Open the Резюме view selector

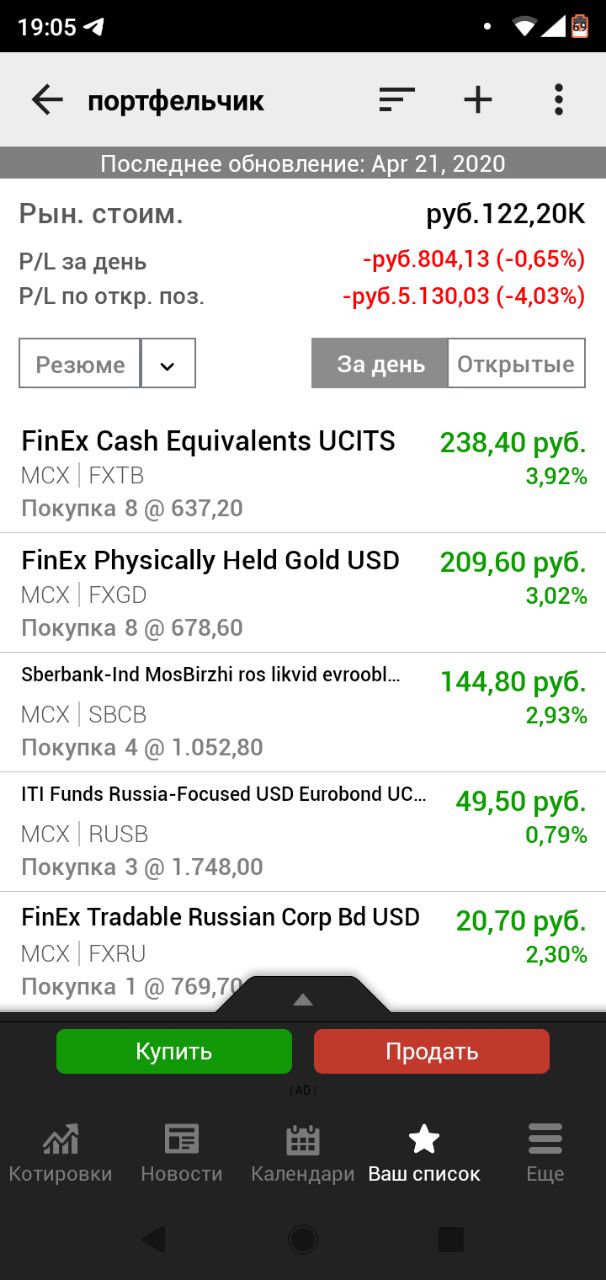point(80,363)
